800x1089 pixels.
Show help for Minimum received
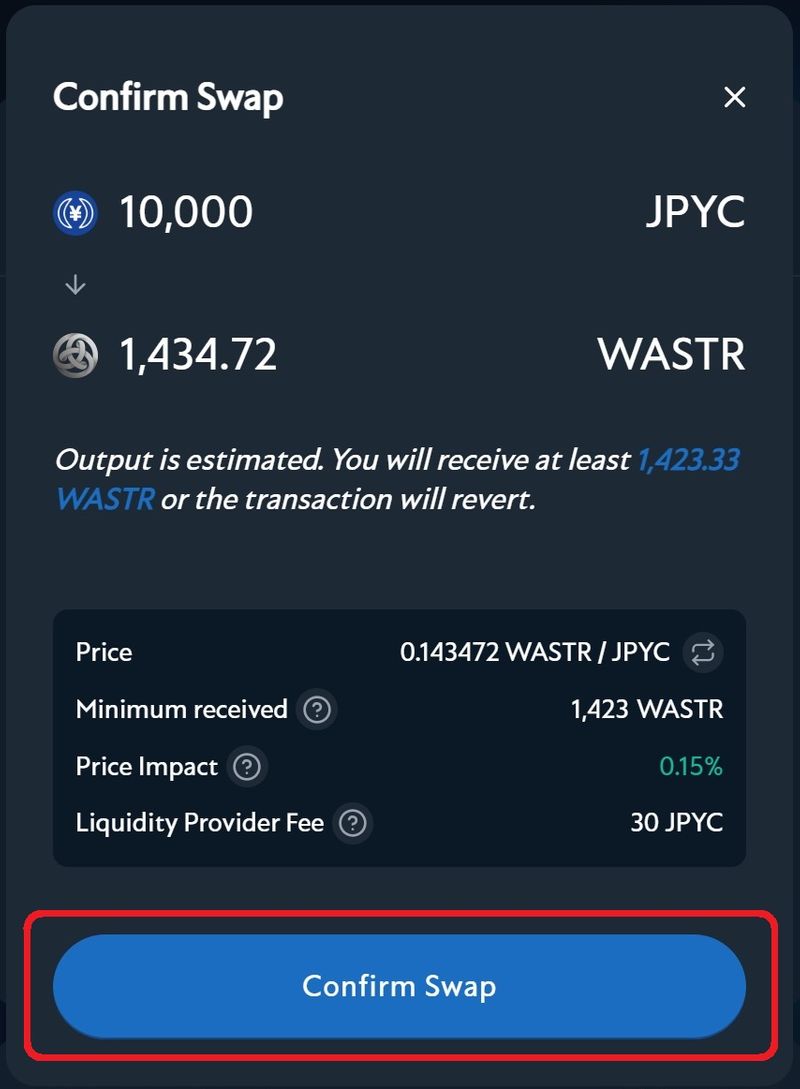(x=317, y=710)
